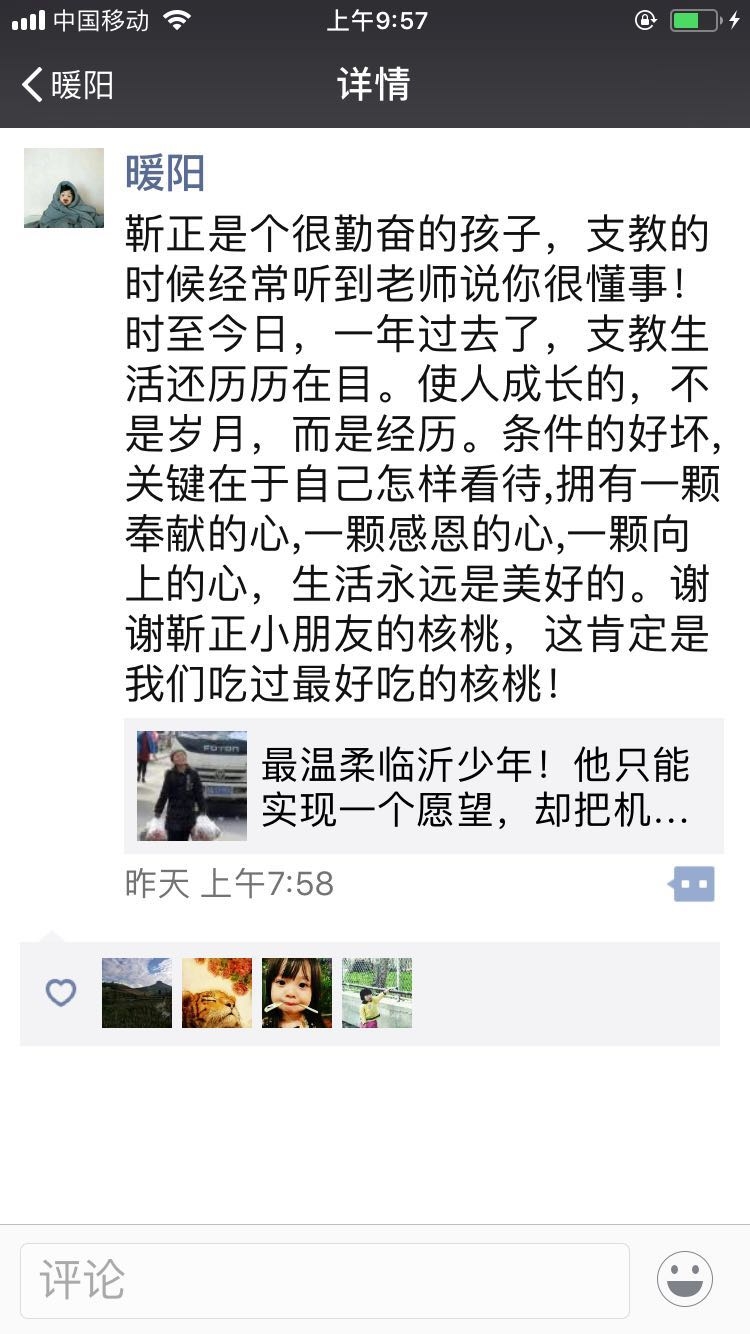Viewport: 750px width, 1334px height.
Task: View the liker with the little girl face avatar
Action: [297, 993]
